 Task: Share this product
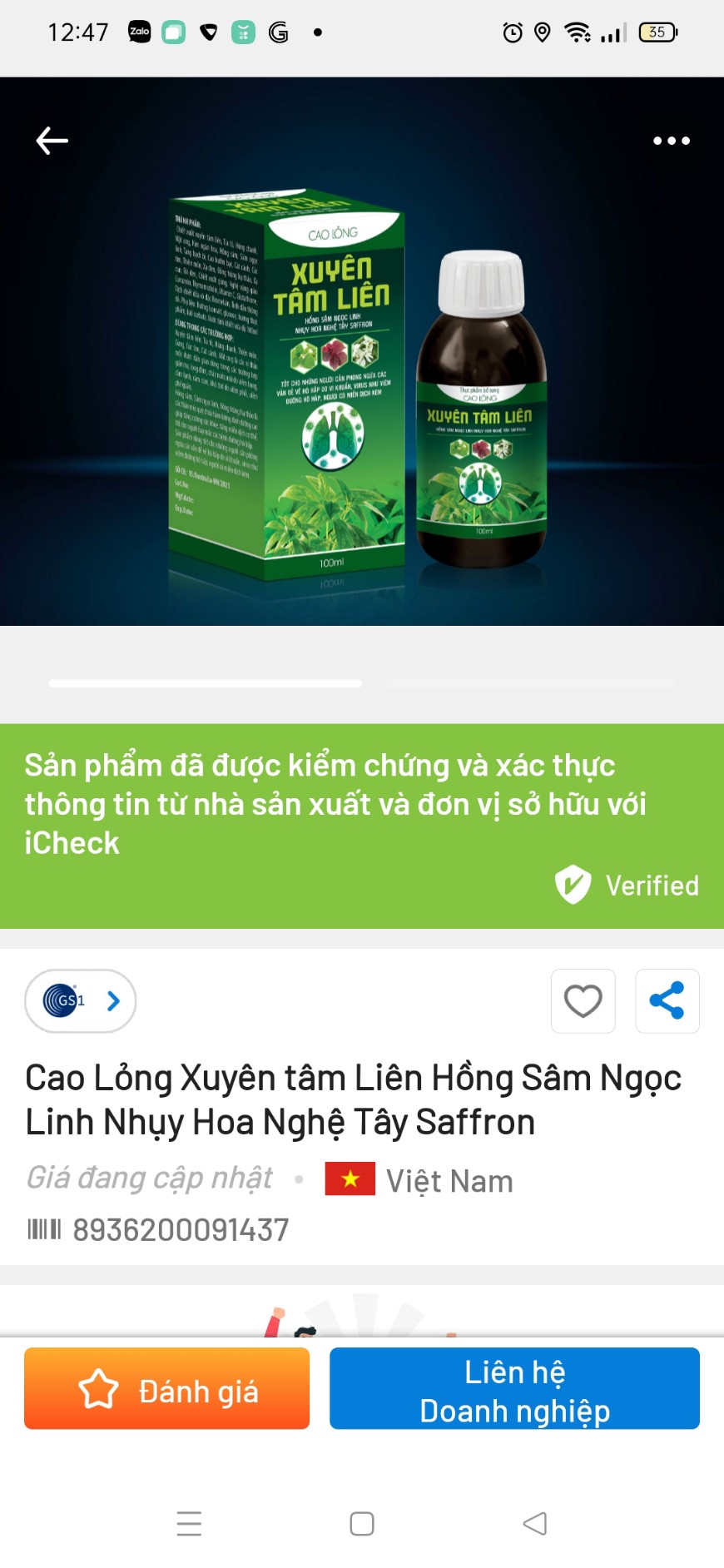[667, 1000]
